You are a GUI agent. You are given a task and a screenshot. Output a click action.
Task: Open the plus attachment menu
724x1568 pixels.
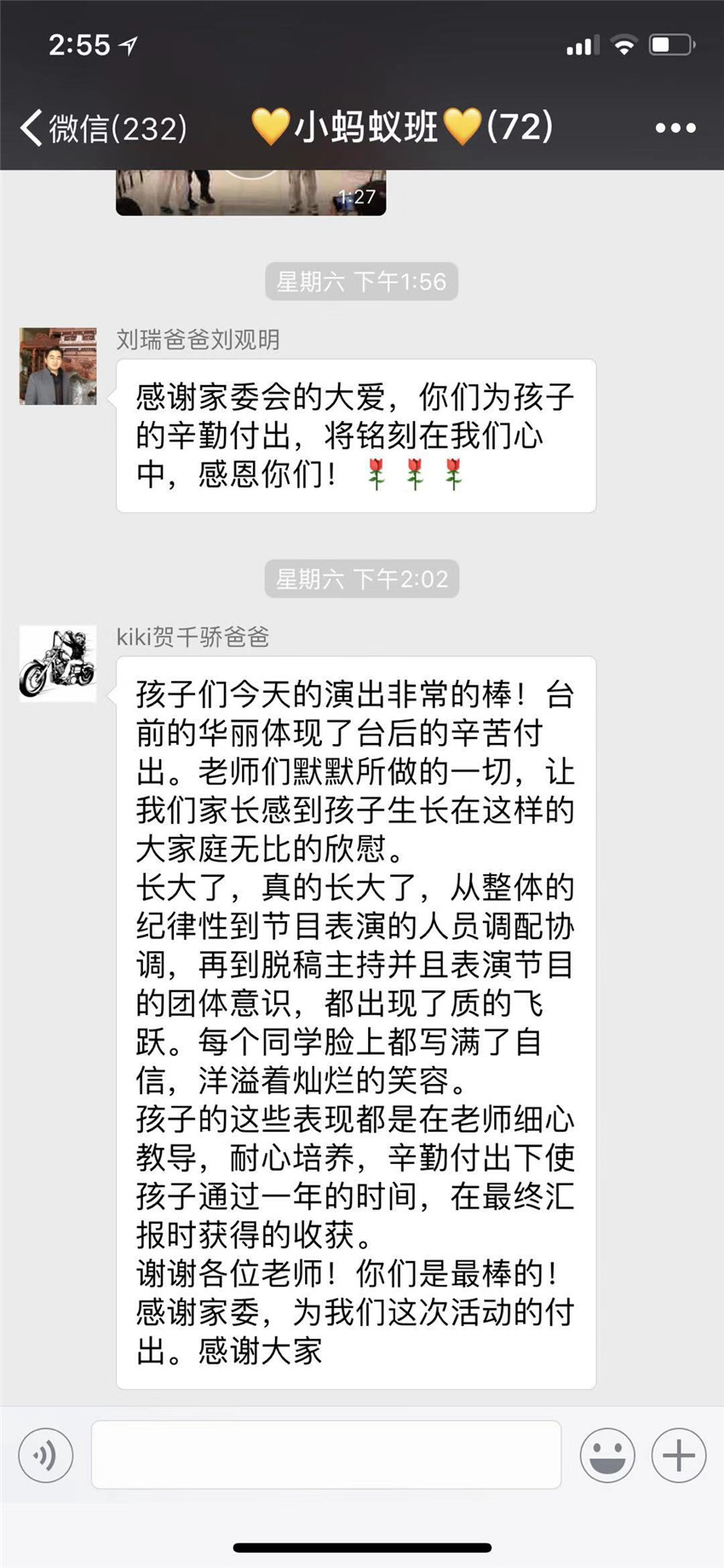click(679, 1455)
